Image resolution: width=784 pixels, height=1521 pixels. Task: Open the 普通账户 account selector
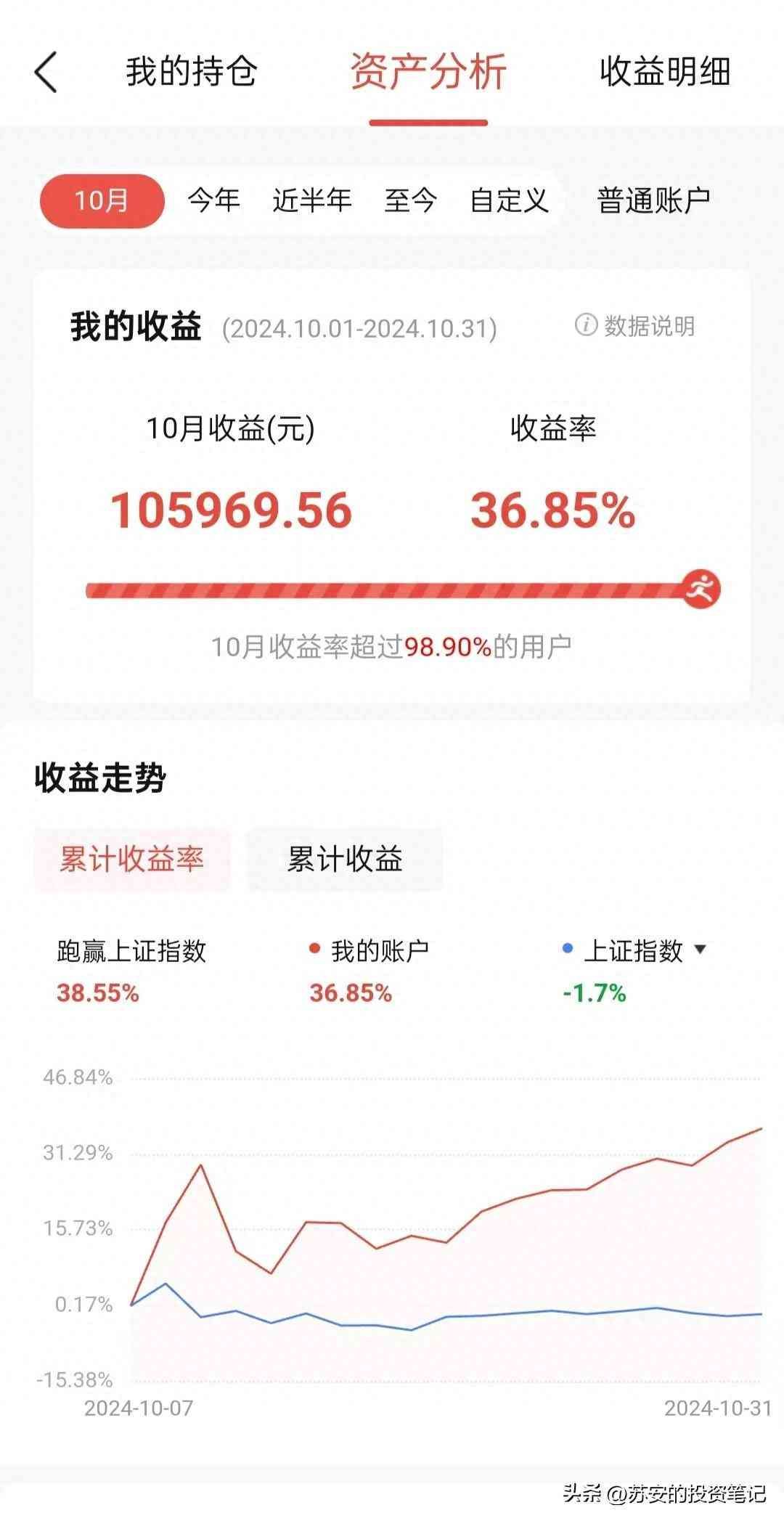point(653,200)
